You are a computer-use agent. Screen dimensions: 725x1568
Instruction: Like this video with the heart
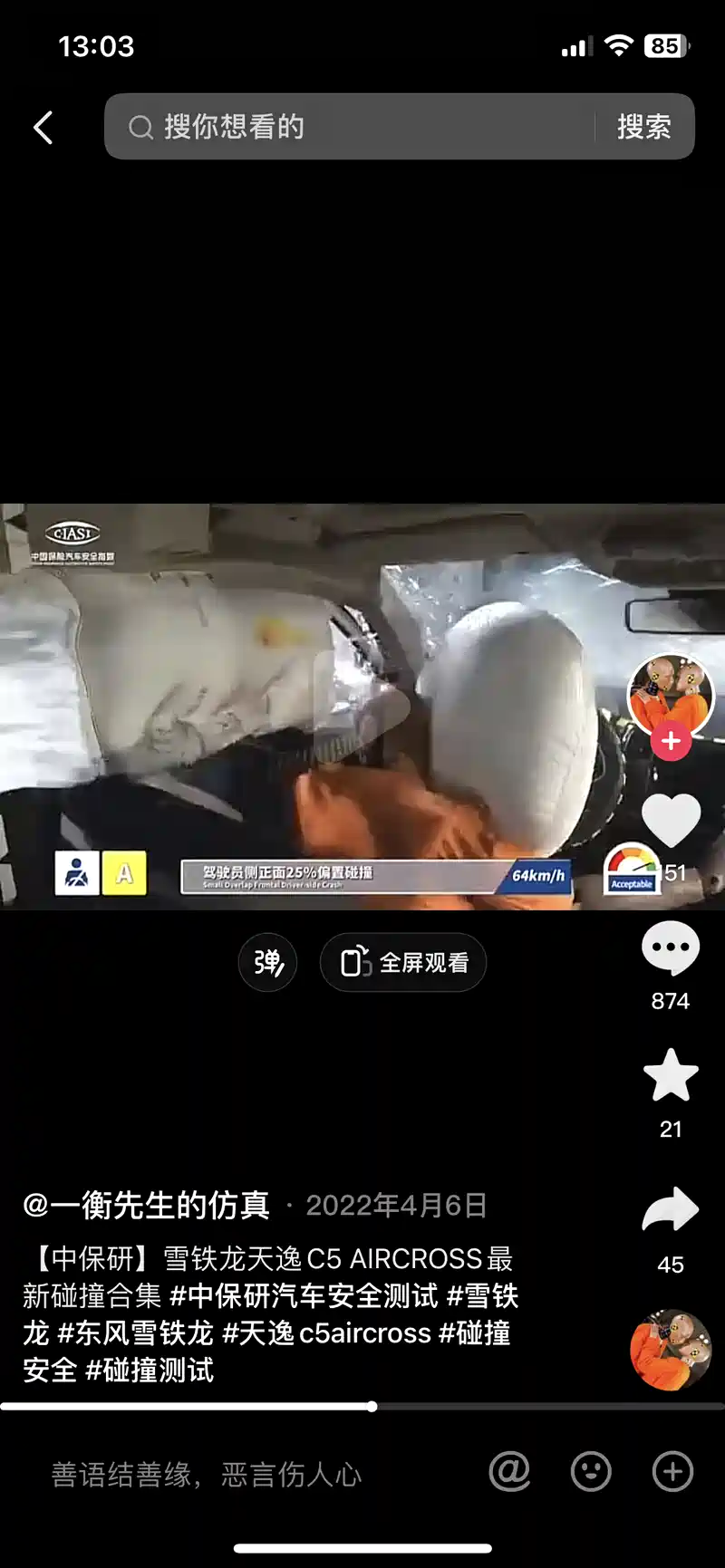(671, 820)
